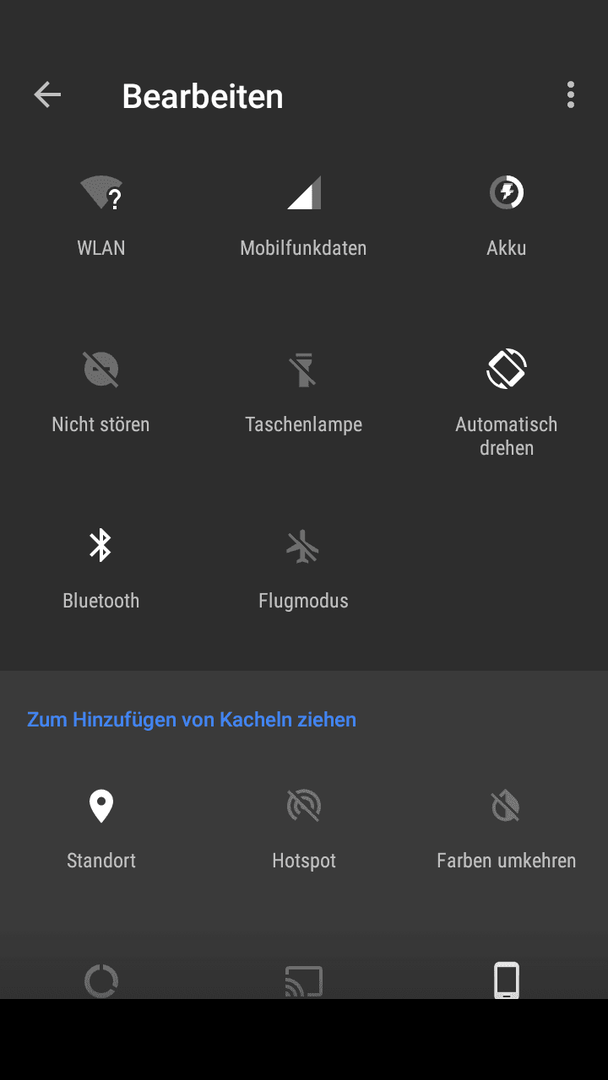Select the Mobilfunkdaten tile

pyautogui.click(x=304, y=216)
